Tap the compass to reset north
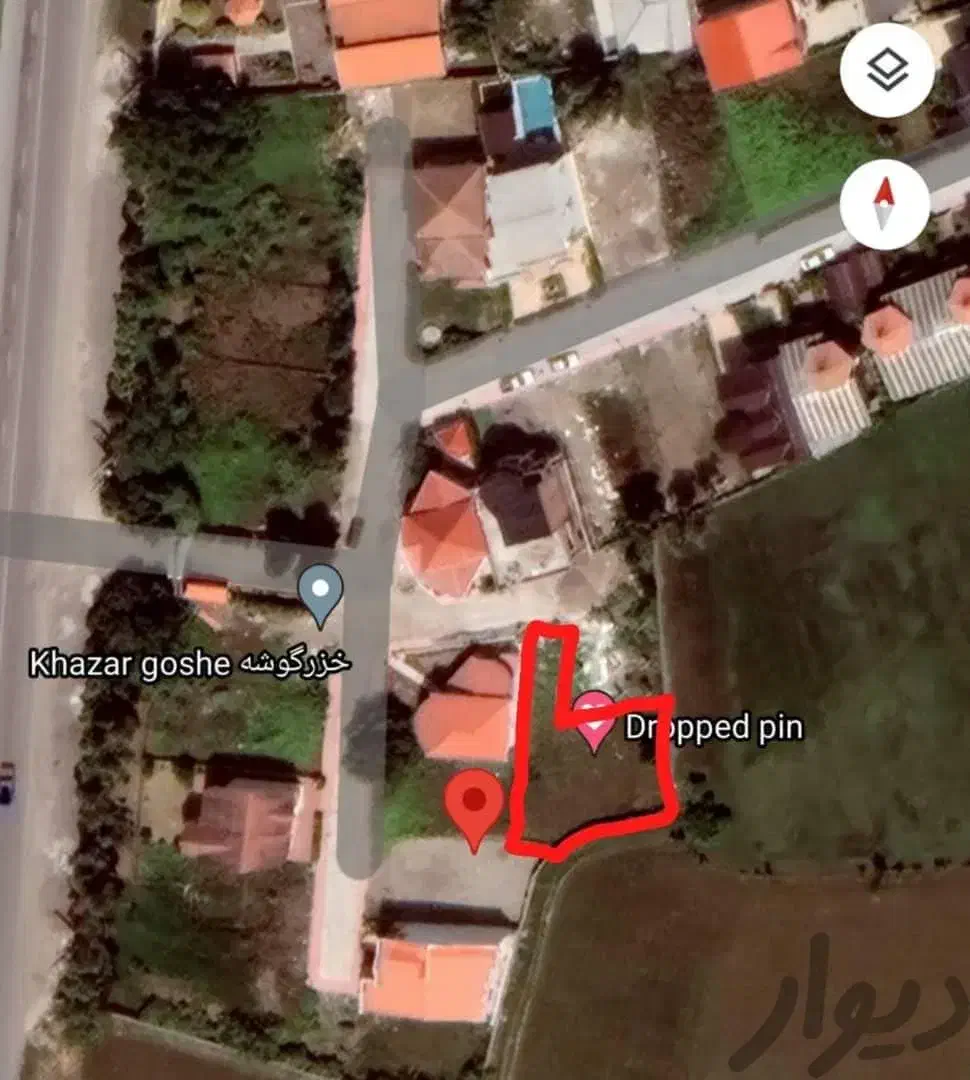The height and width of the screenshot is (1080, 970). 884,204
